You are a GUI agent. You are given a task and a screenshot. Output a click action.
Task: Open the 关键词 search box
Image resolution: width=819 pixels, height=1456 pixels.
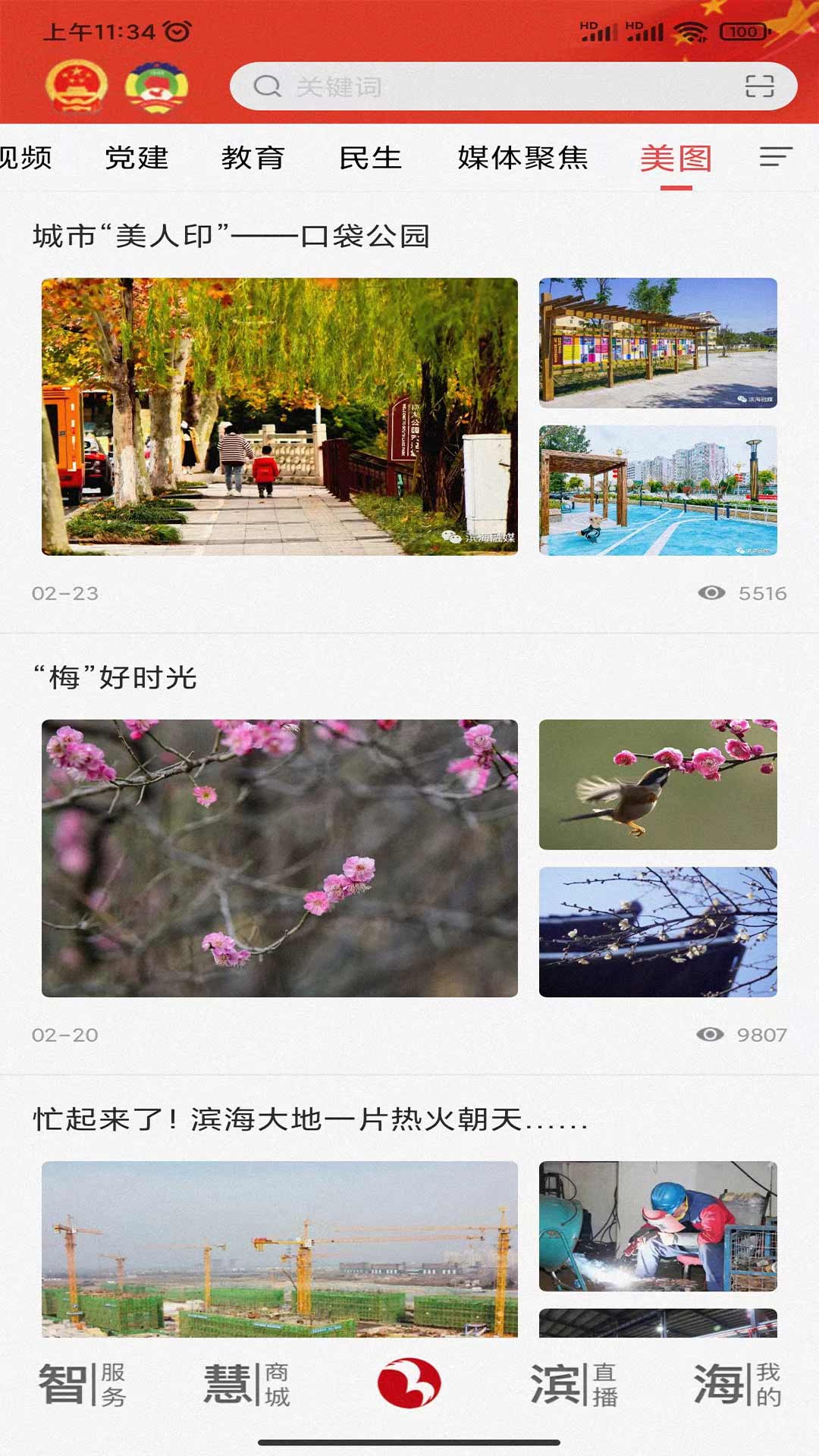point(485,86)
